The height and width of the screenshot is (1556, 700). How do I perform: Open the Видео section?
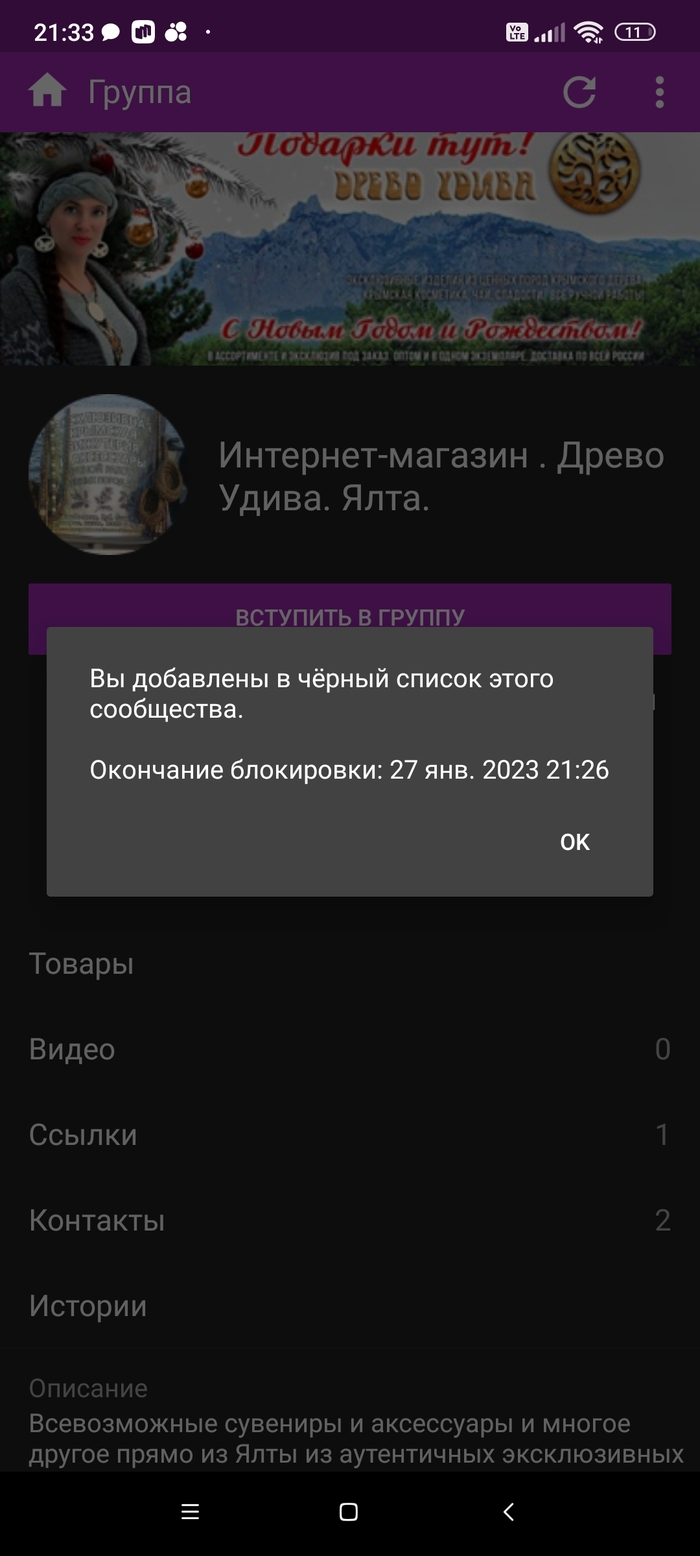[x=72, y=1049]
